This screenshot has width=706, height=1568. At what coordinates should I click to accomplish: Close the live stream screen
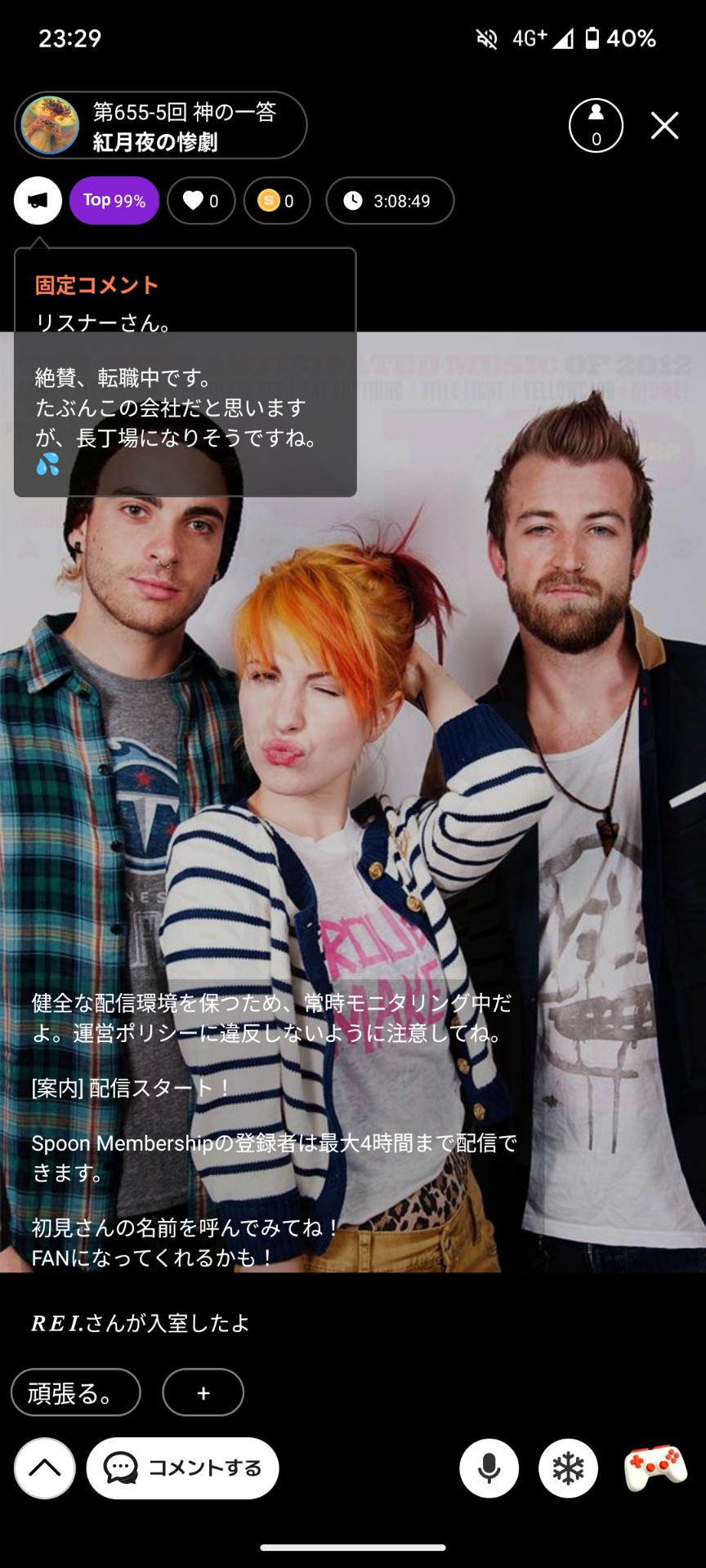[664, 126]
